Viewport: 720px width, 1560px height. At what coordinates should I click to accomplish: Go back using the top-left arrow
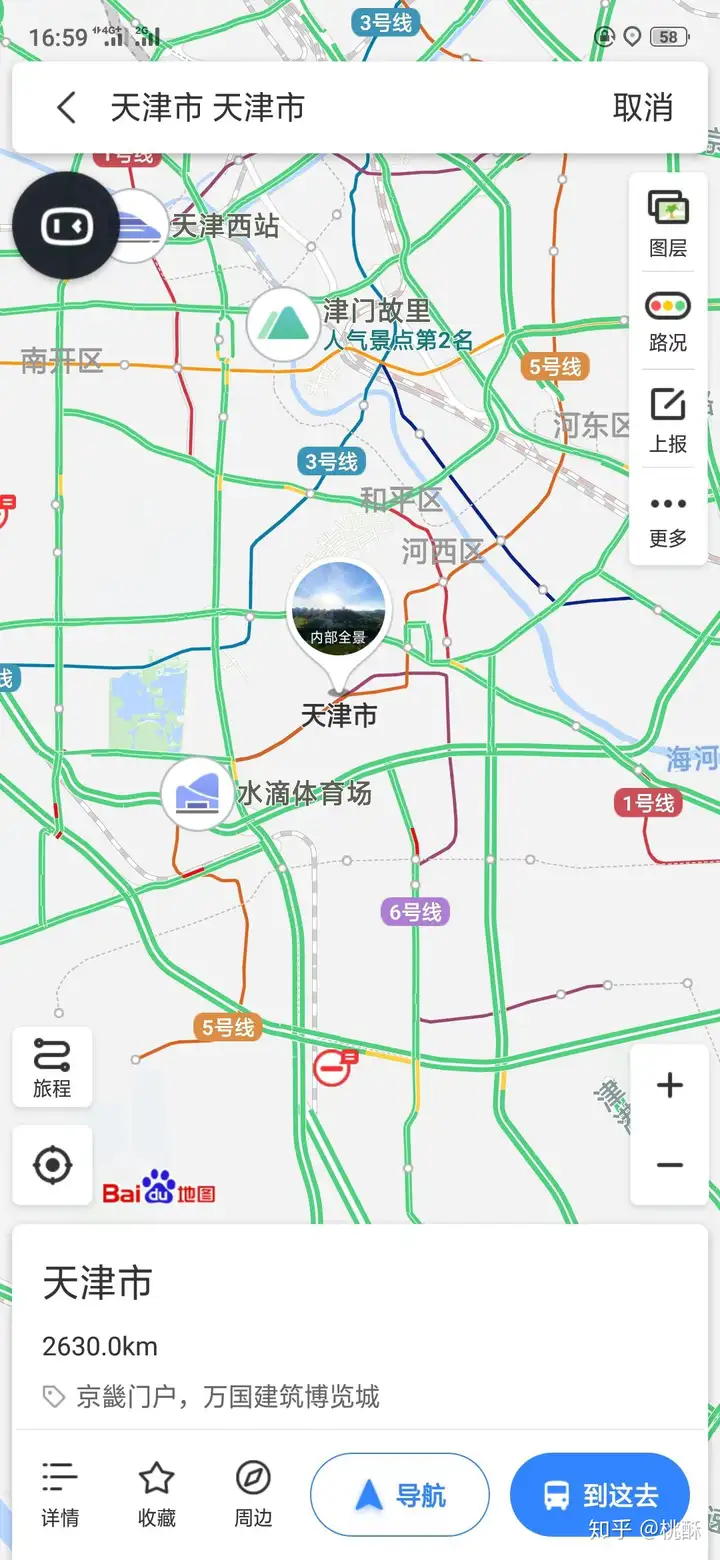pyautogui.click(x=66, y=108)
